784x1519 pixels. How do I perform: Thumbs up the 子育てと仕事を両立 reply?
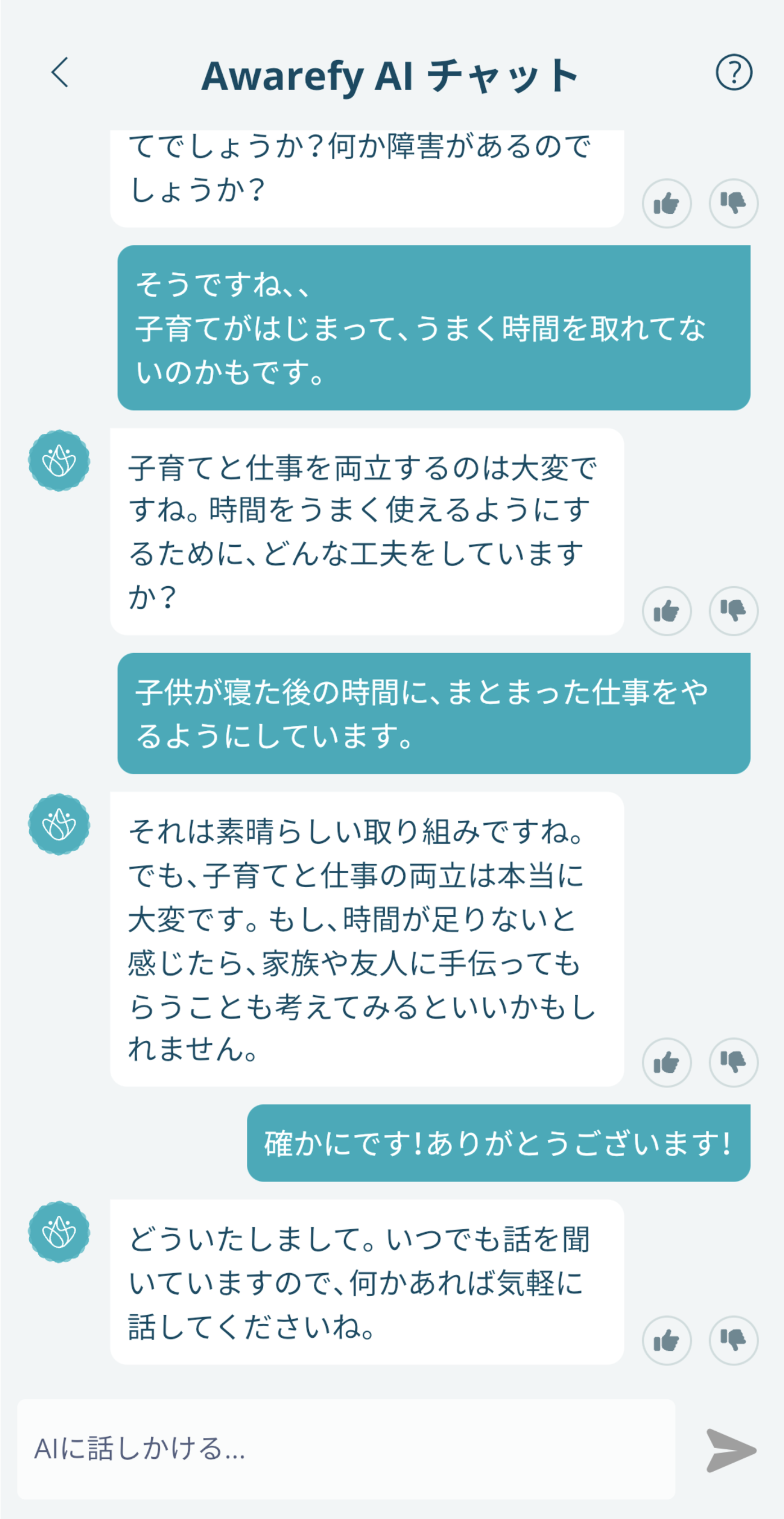666,611
